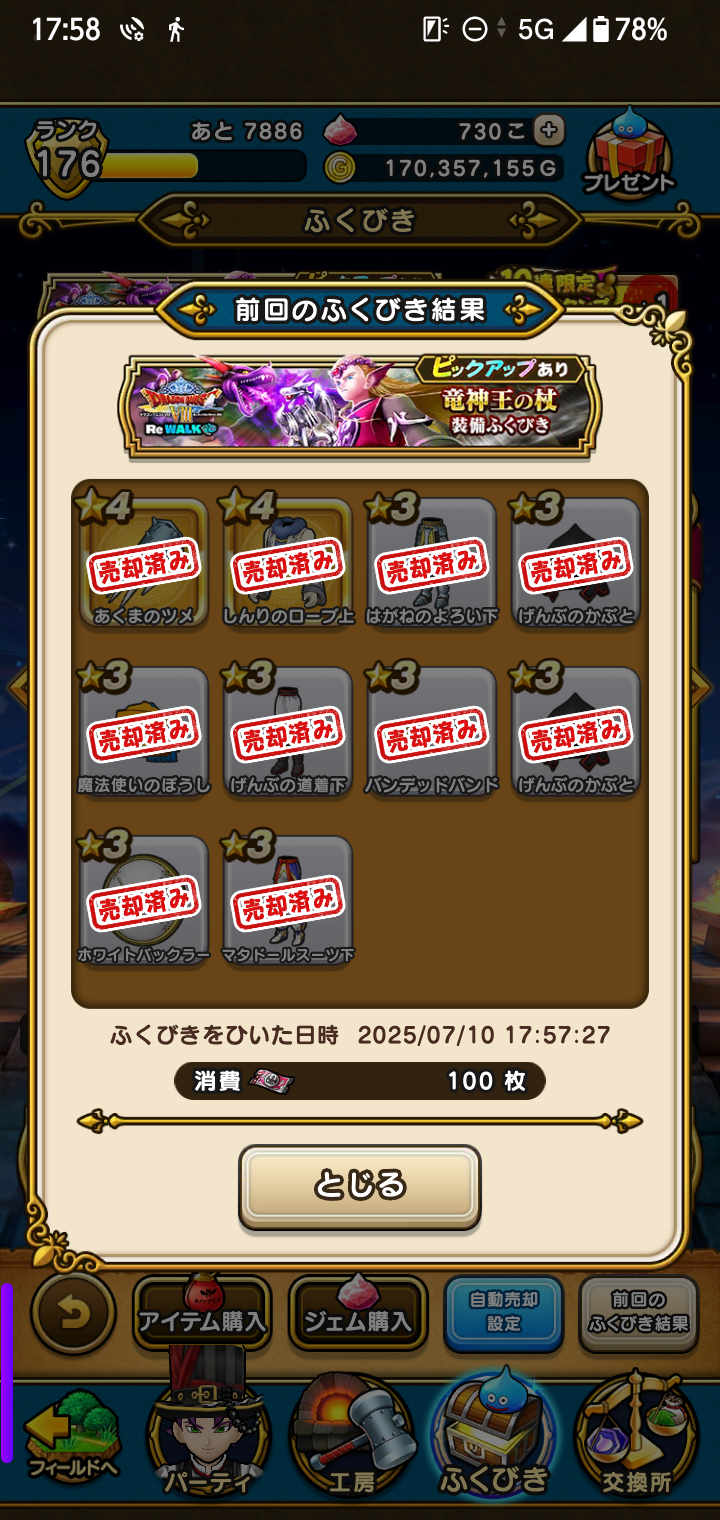
Task: Select the ふくびき tab
Action: [494, 1440]
